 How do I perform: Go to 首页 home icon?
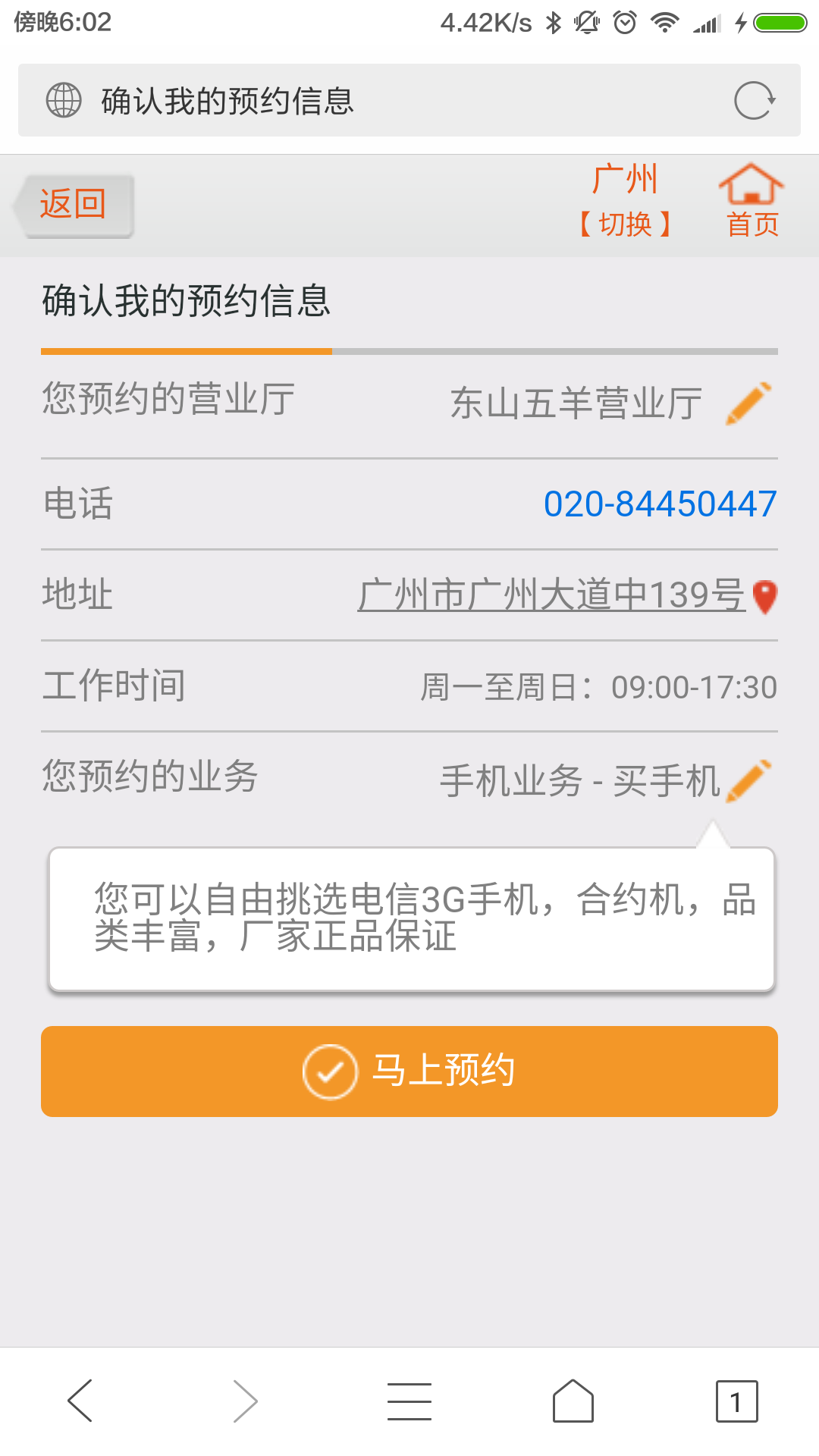click(x=752, y=201)
